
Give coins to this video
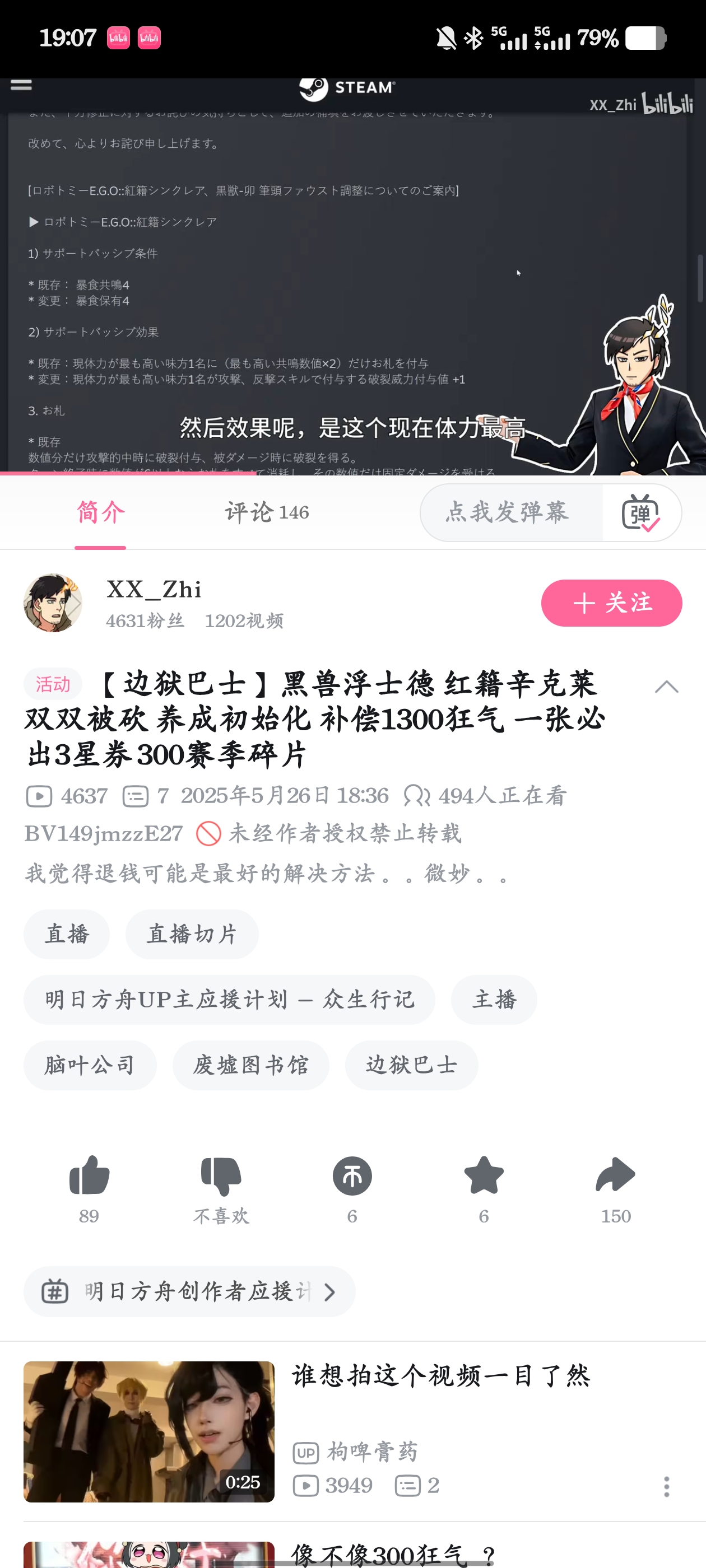pos(352,1176)
